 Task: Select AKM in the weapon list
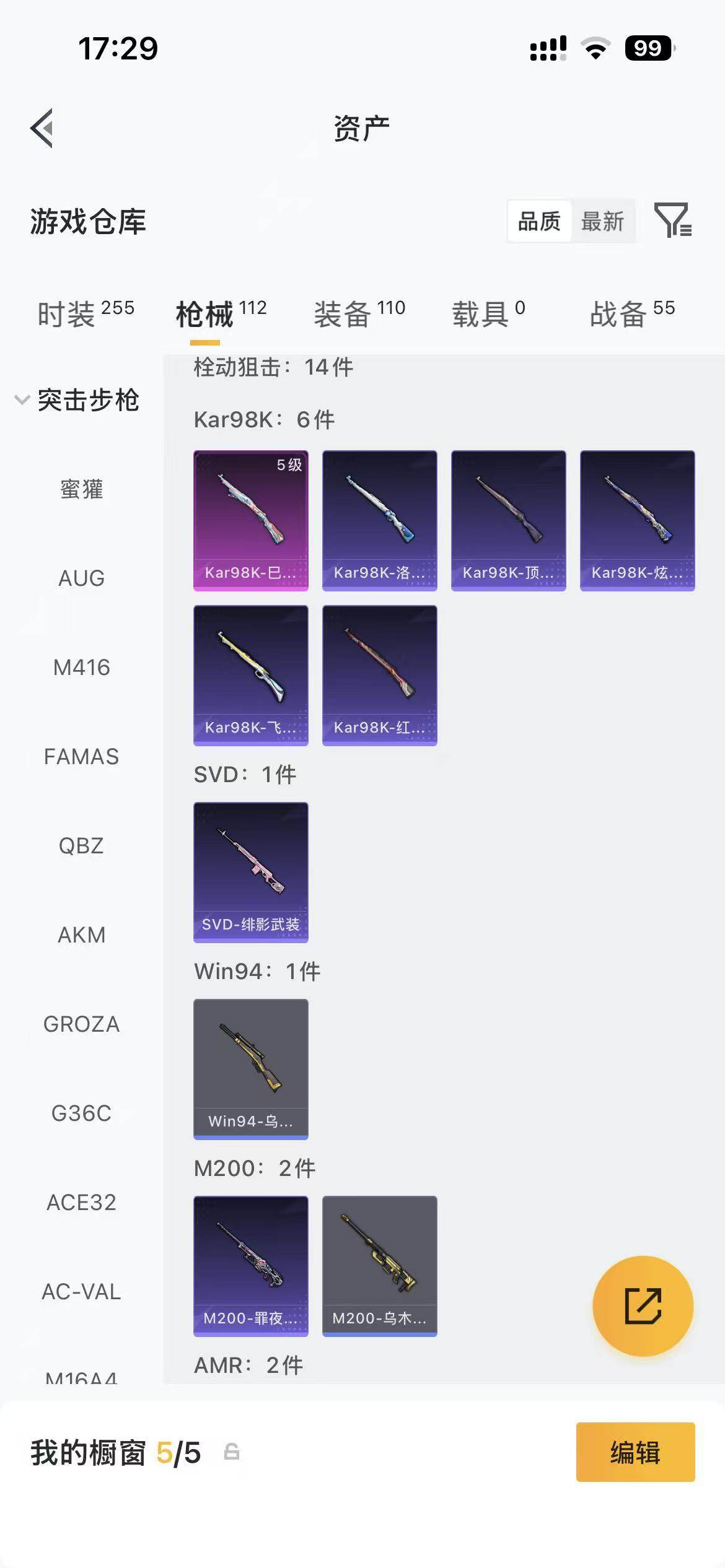pyautogui.click(x=81, y=935)
